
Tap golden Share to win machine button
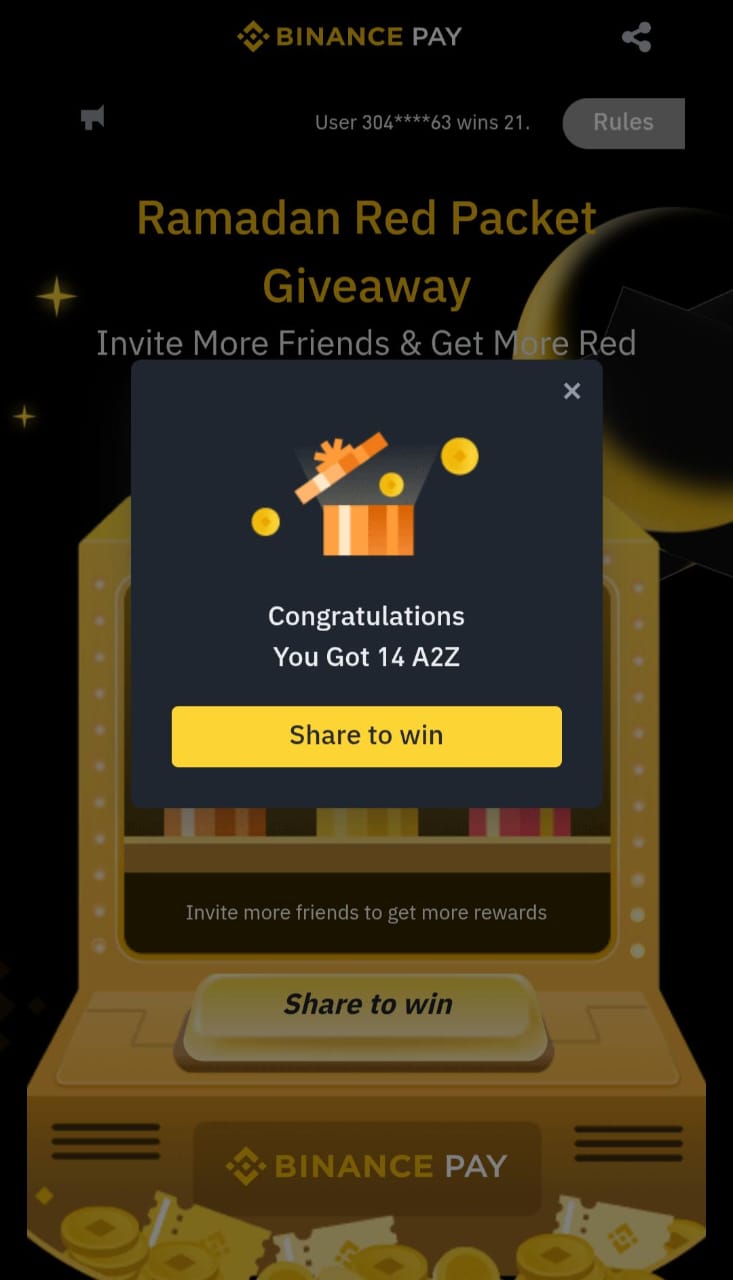367,1005
